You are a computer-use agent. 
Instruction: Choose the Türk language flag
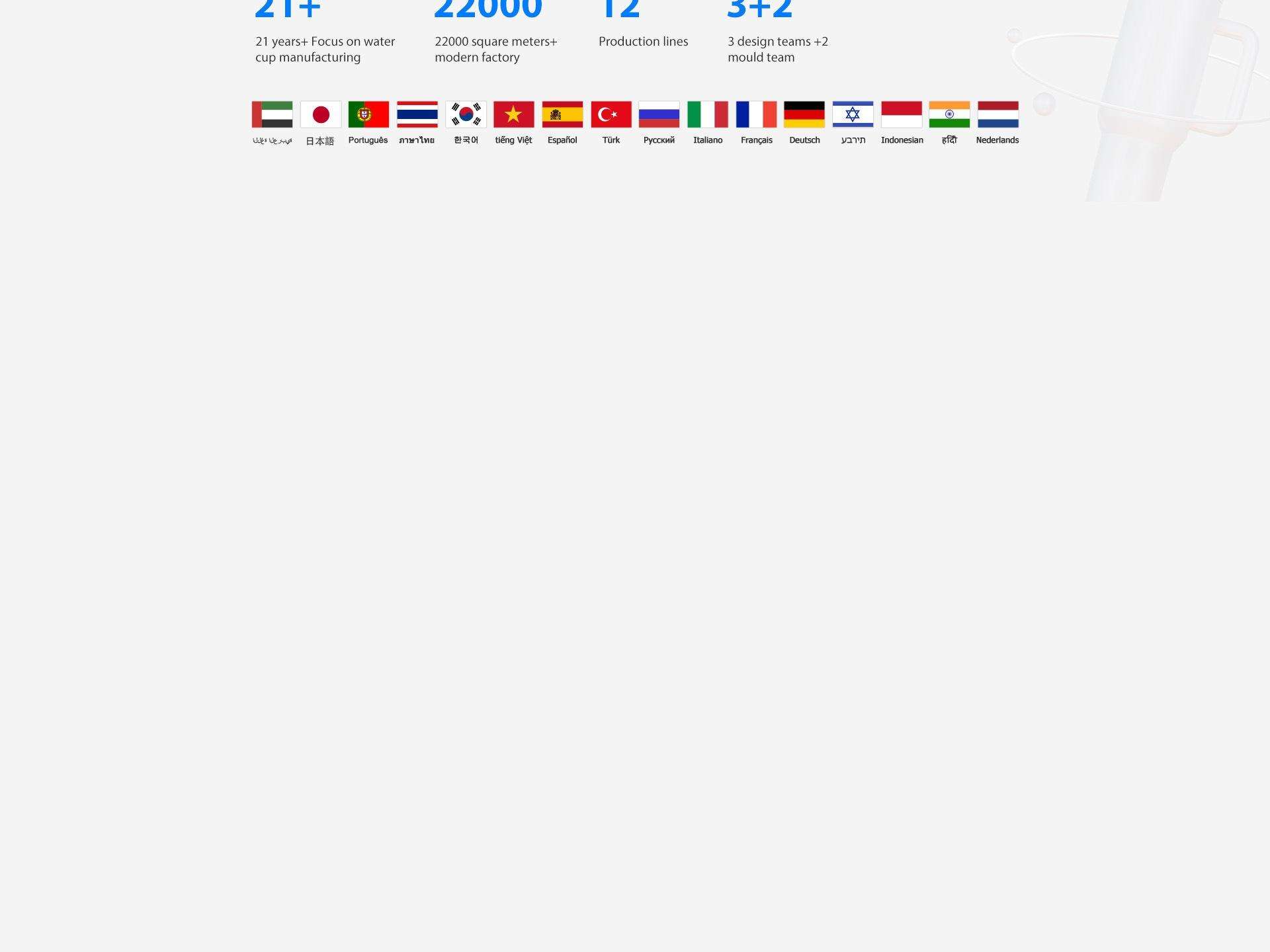pyautogui.click(x=611, y=114)
